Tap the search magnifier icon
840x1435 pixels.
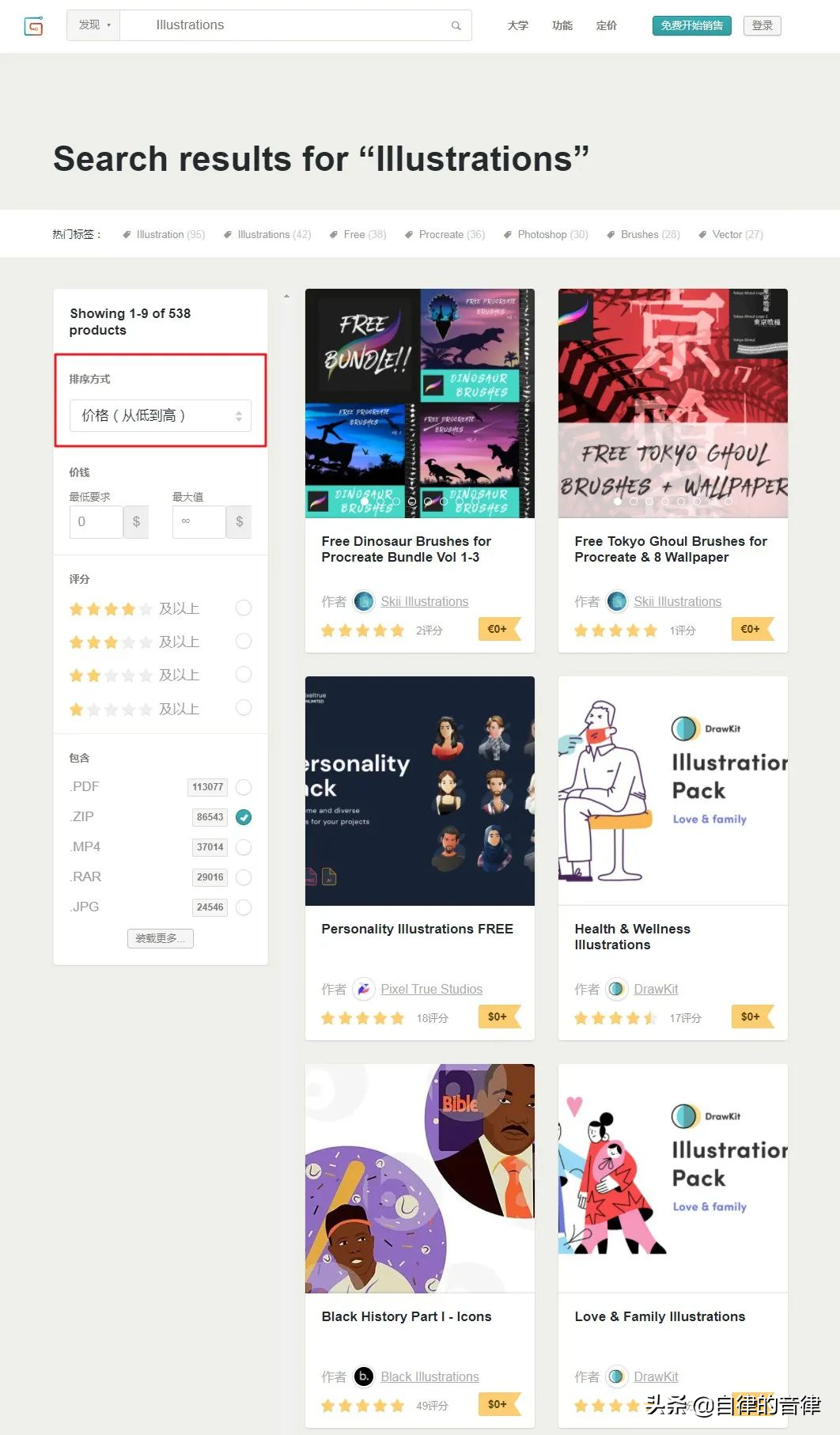click(x=456, y=25)
